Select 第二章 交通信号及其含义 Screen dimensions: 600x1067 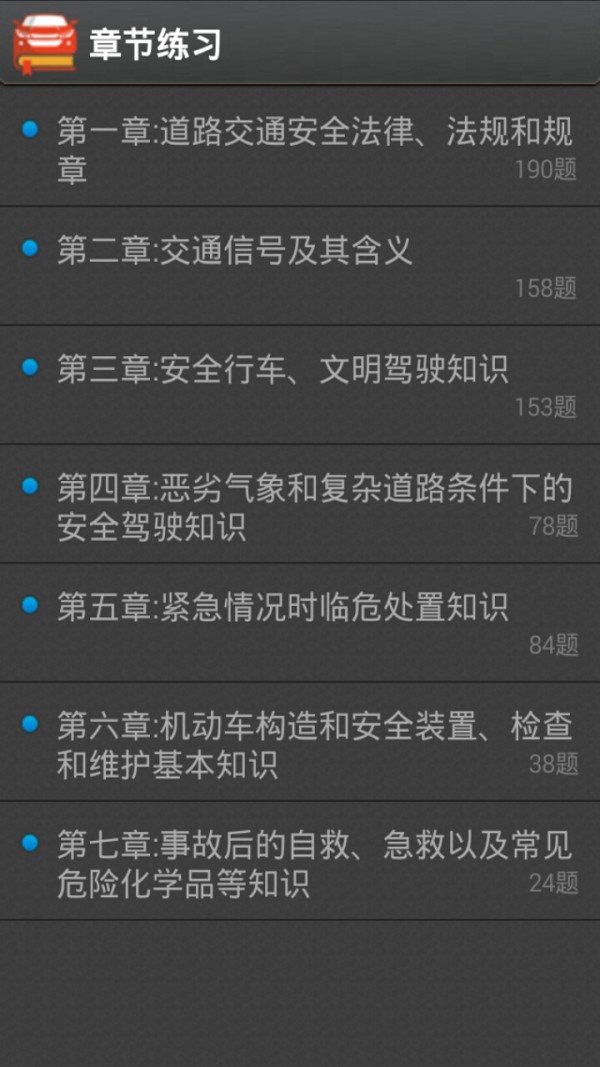pos(300,267)
